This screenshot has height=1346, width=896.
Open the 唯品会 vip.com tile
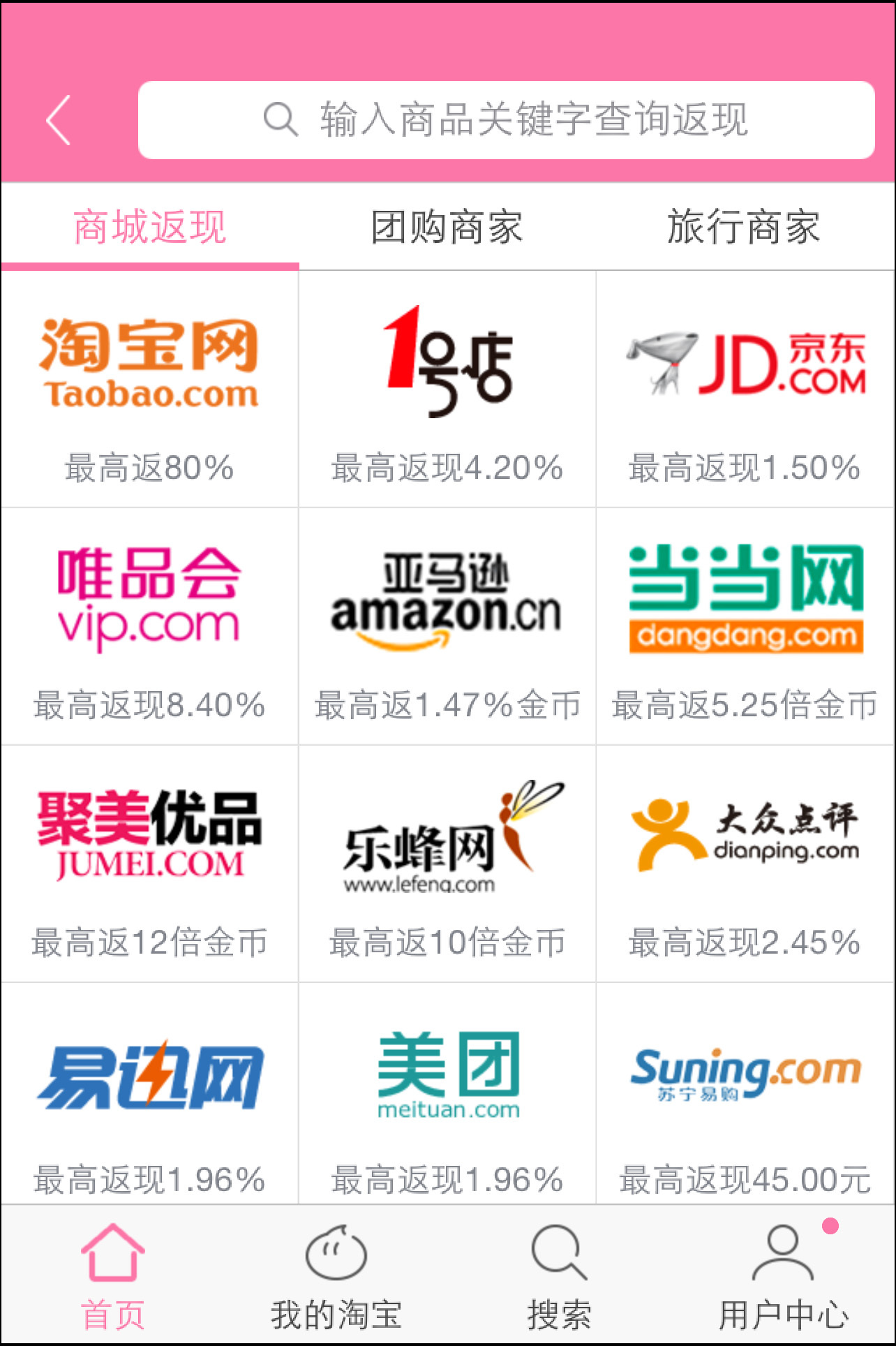149,626
